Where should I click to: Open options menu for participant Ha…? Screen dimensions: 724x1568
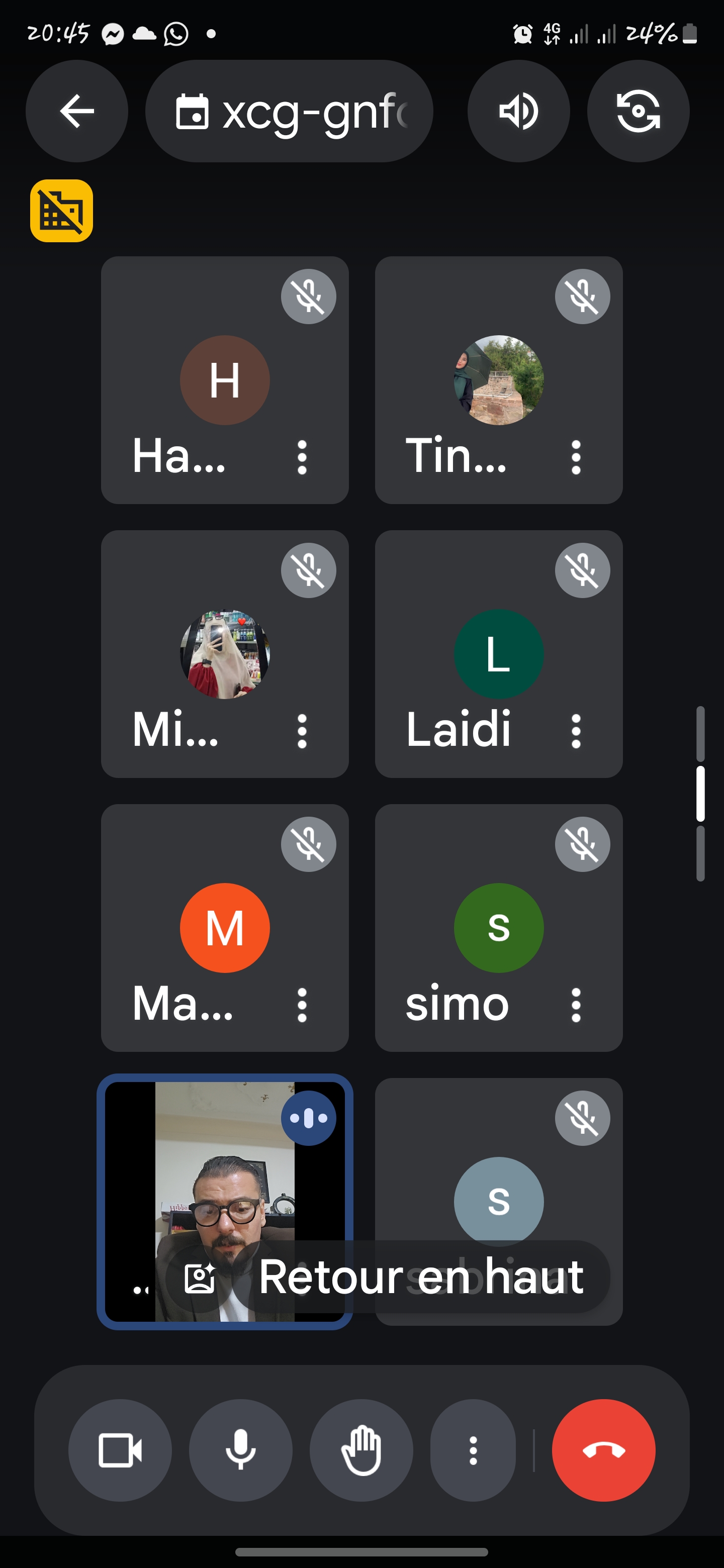pyautogui.click(x=301, y=457)
